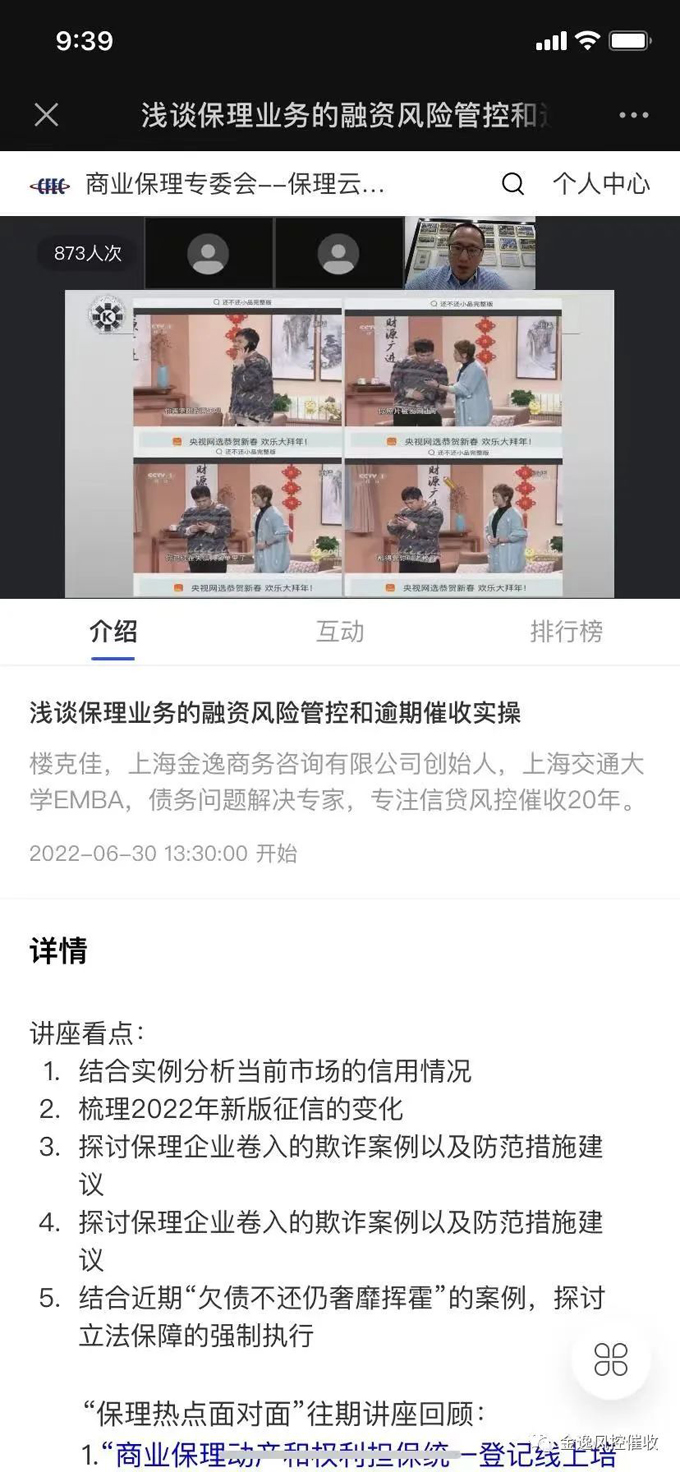Open the 商业保理动产和权利担保 lecture link
This screenshot has height=1472, width=680.
(x=360, y=1455)
